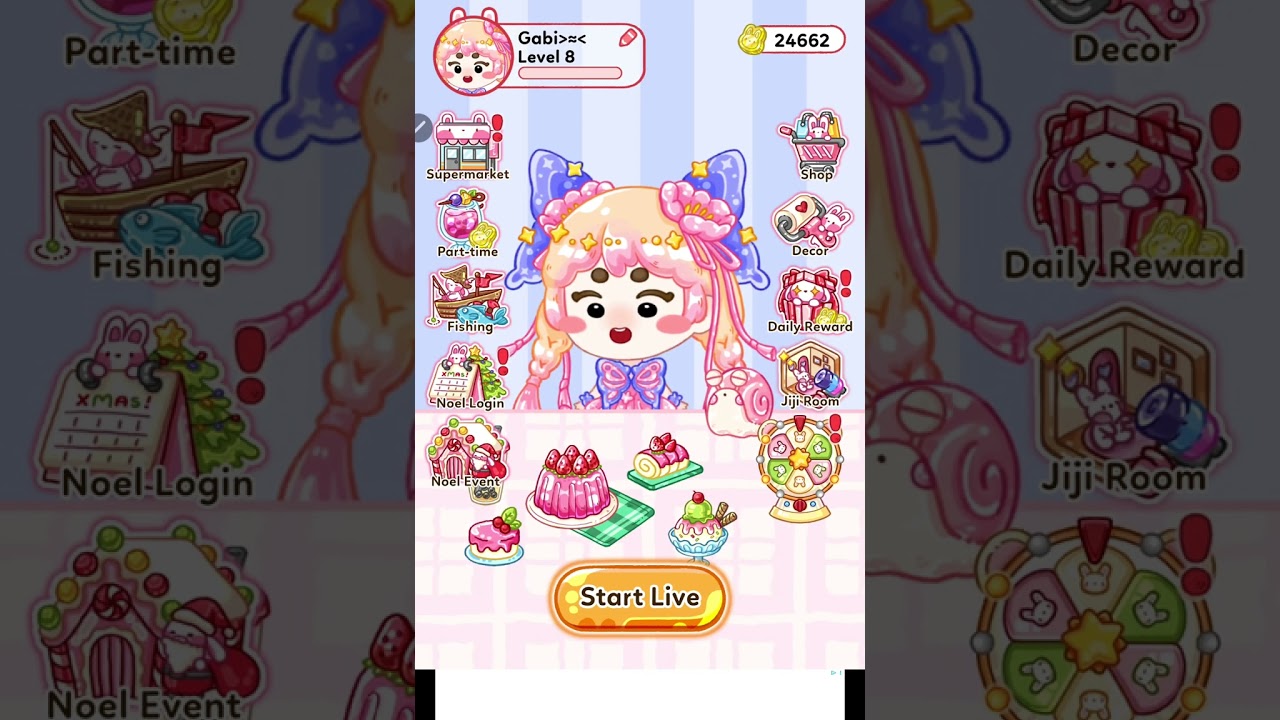
Task: Claim the Daily Reward
Action: [x=810, y=298]
